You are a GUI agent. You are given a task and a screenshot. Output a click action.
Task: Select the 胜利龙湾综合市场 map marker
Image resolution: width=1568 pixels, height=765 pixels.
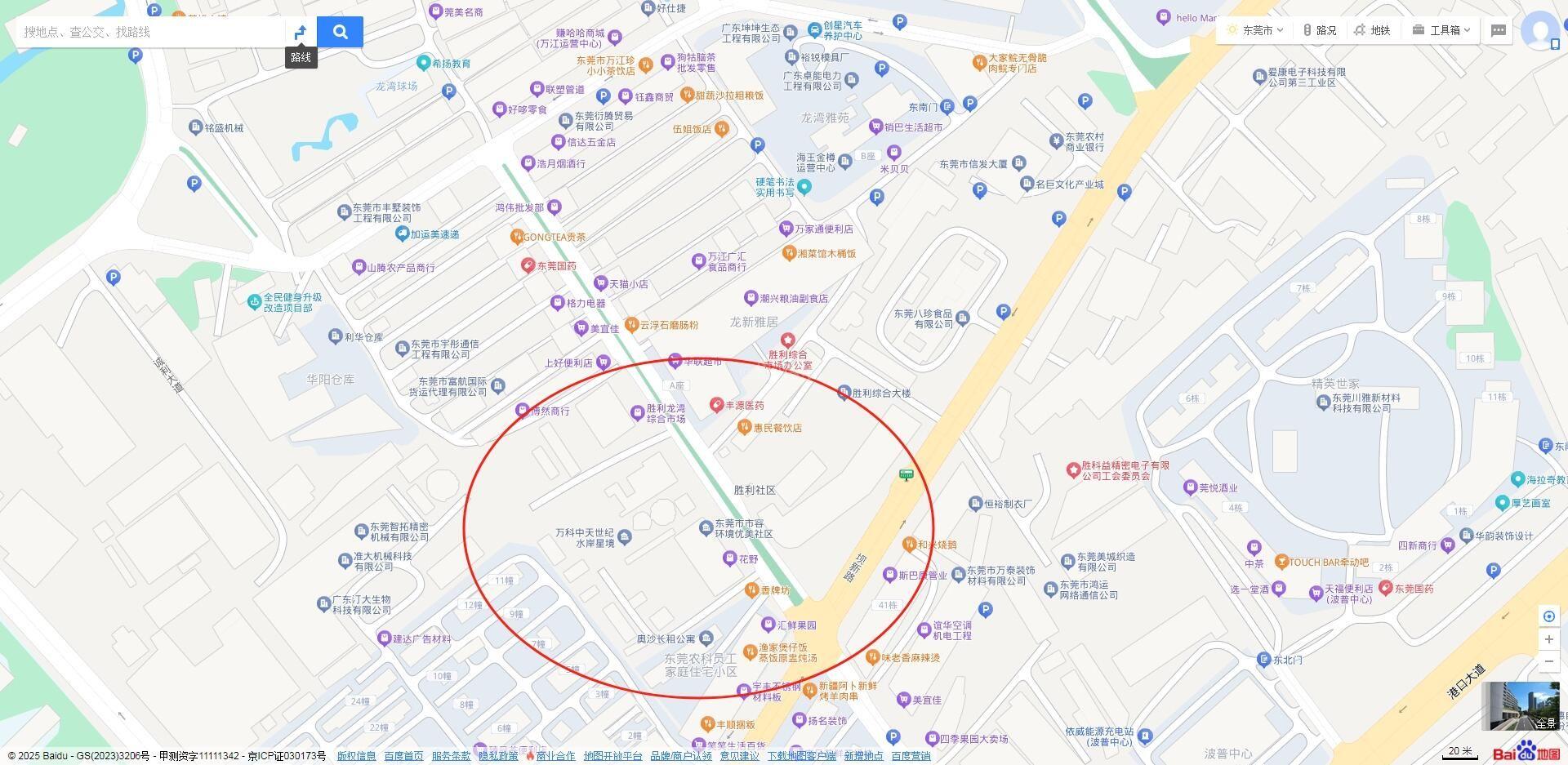(638, 413)
